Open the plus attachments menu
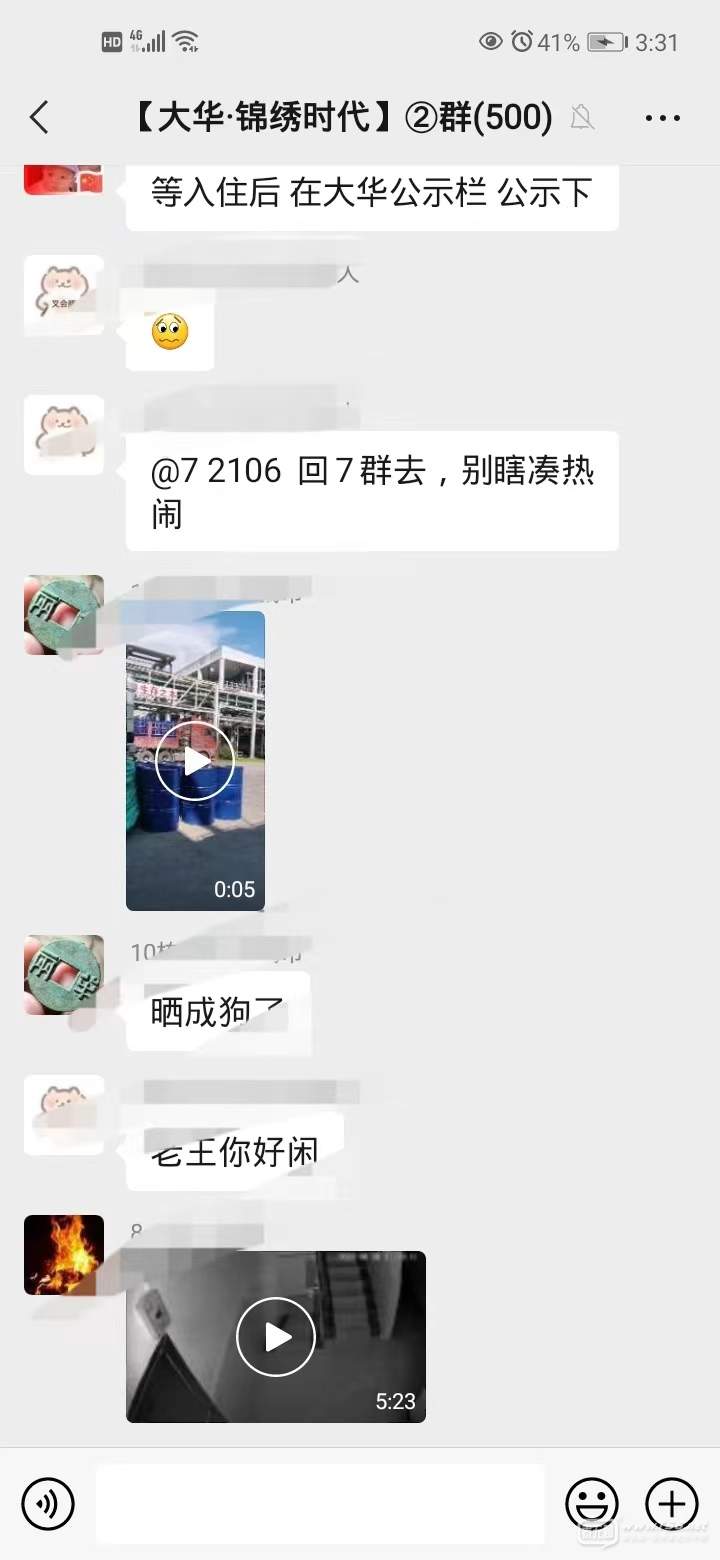Viewport: 720px width, 1560px height. [671, 1503]
